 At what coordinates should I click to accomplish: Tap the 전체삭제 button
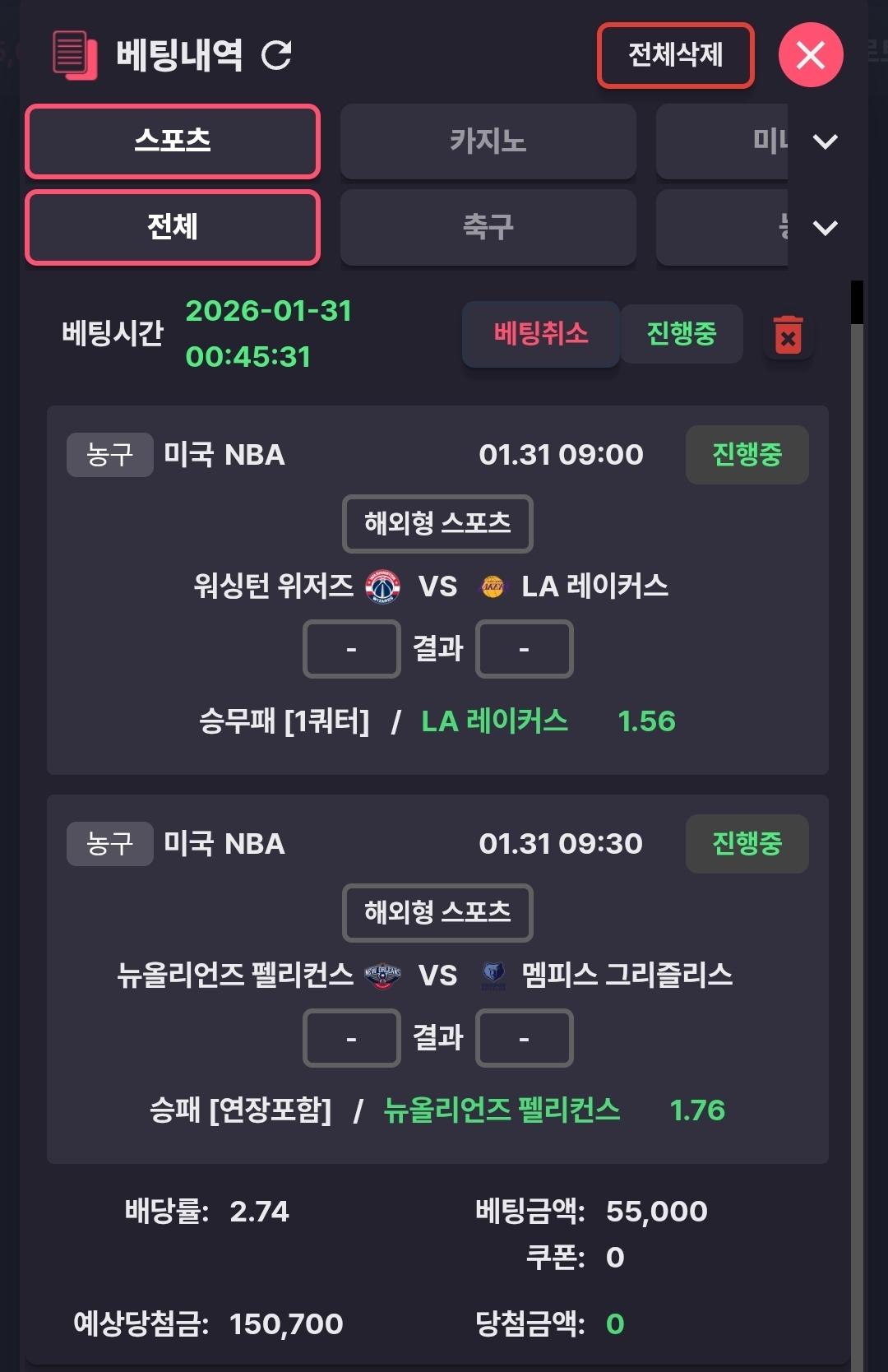click(x=675, y=55)
